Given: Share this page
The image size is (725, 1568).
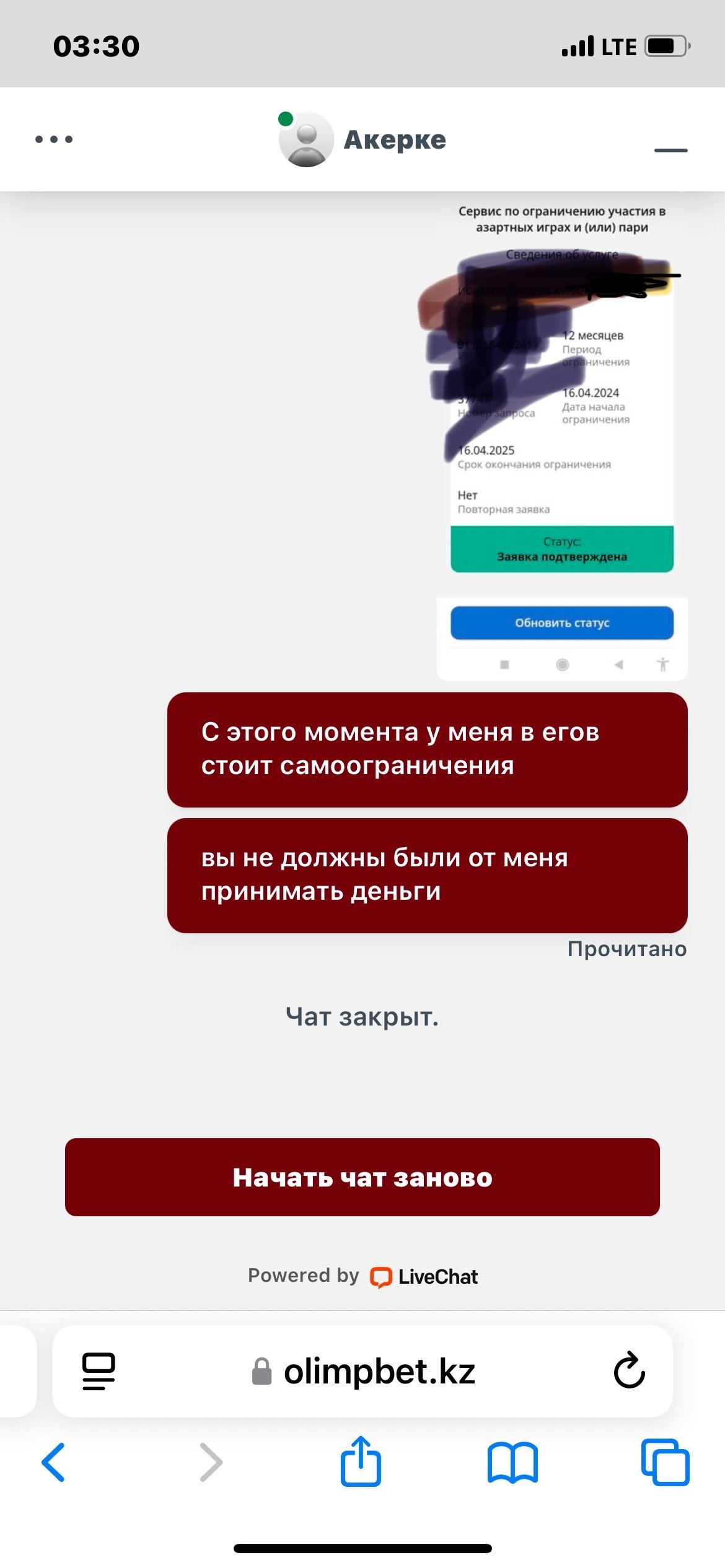Looking at the screenshot, I should (x=361, y=1462).
